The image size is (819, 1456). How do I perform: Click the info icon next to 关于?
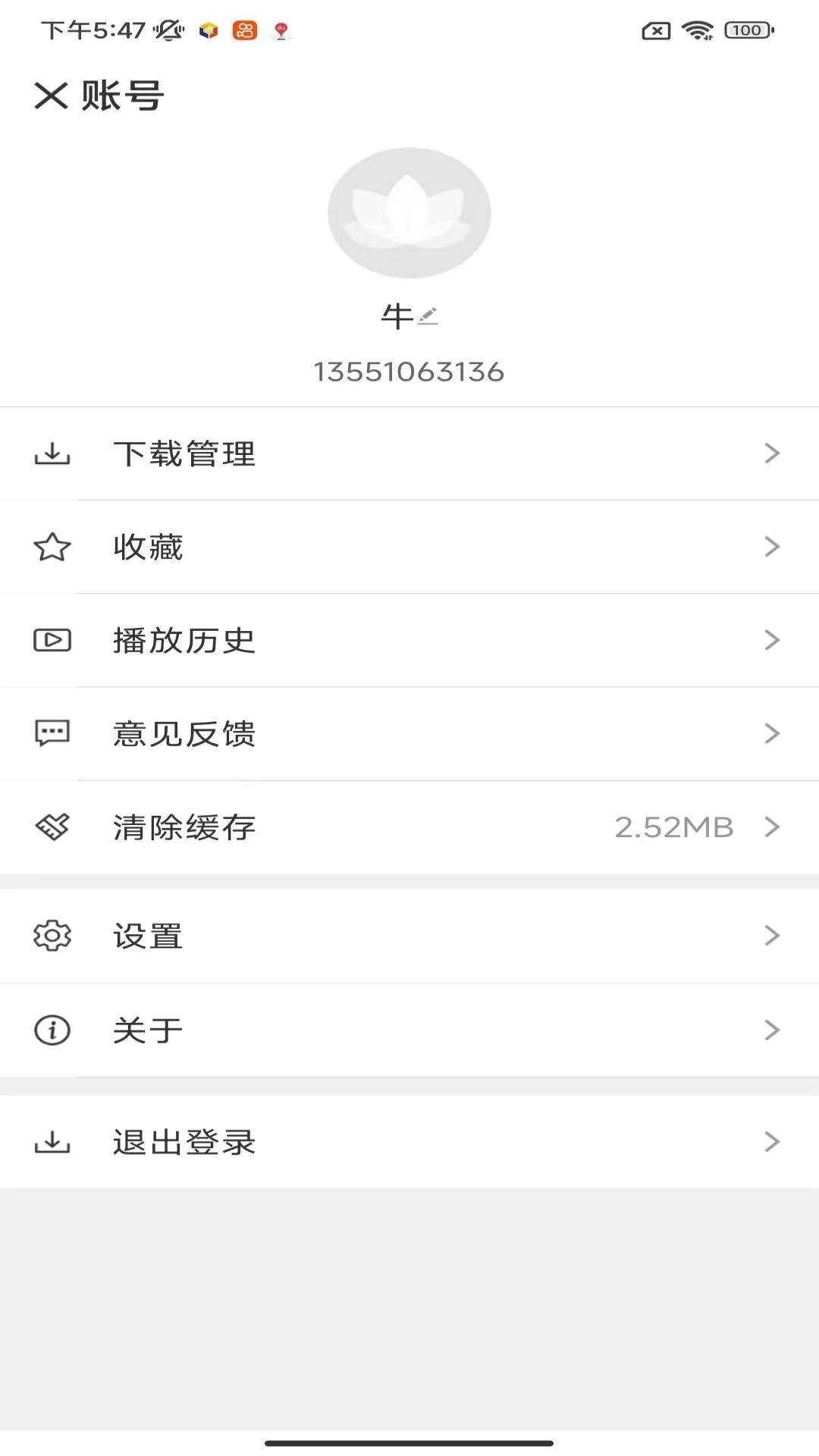51,1029
